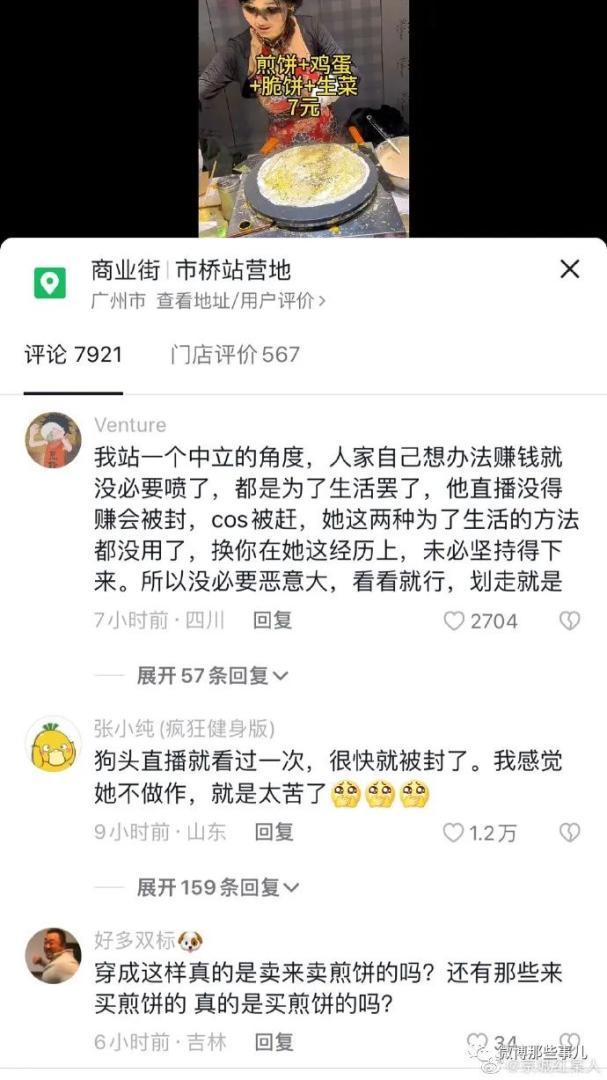Open 好多双标's profile avatar
Image resolution: width=607 pixels, height=1080 pixels.
[x=53, y=955]
